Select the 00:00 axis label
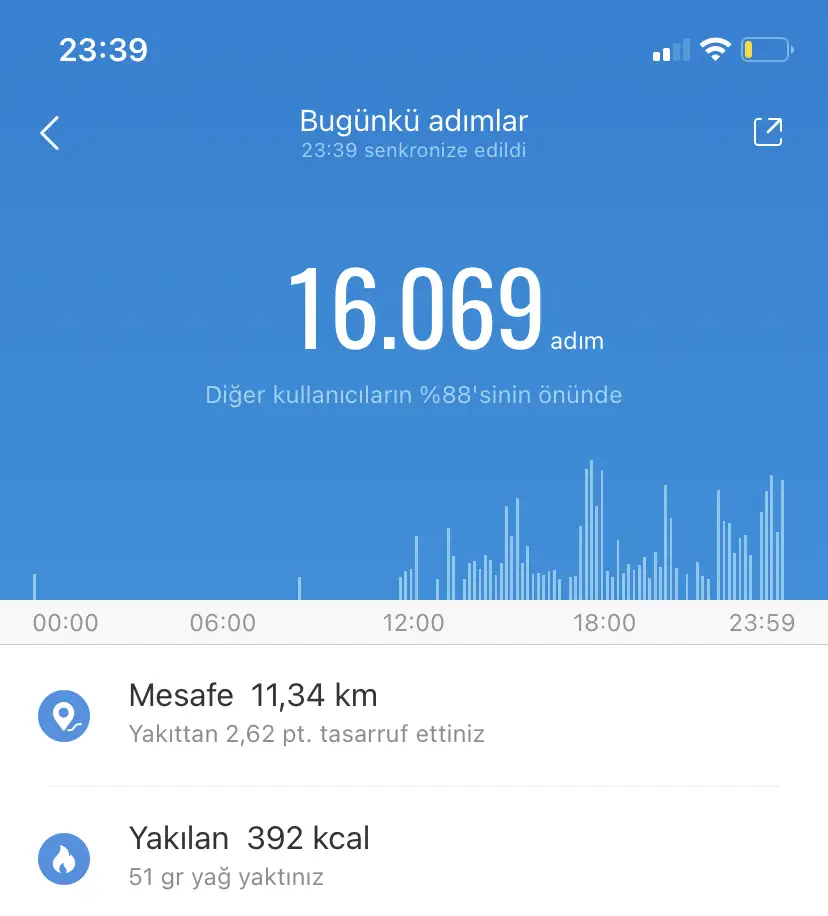 (x=64, y=623)
